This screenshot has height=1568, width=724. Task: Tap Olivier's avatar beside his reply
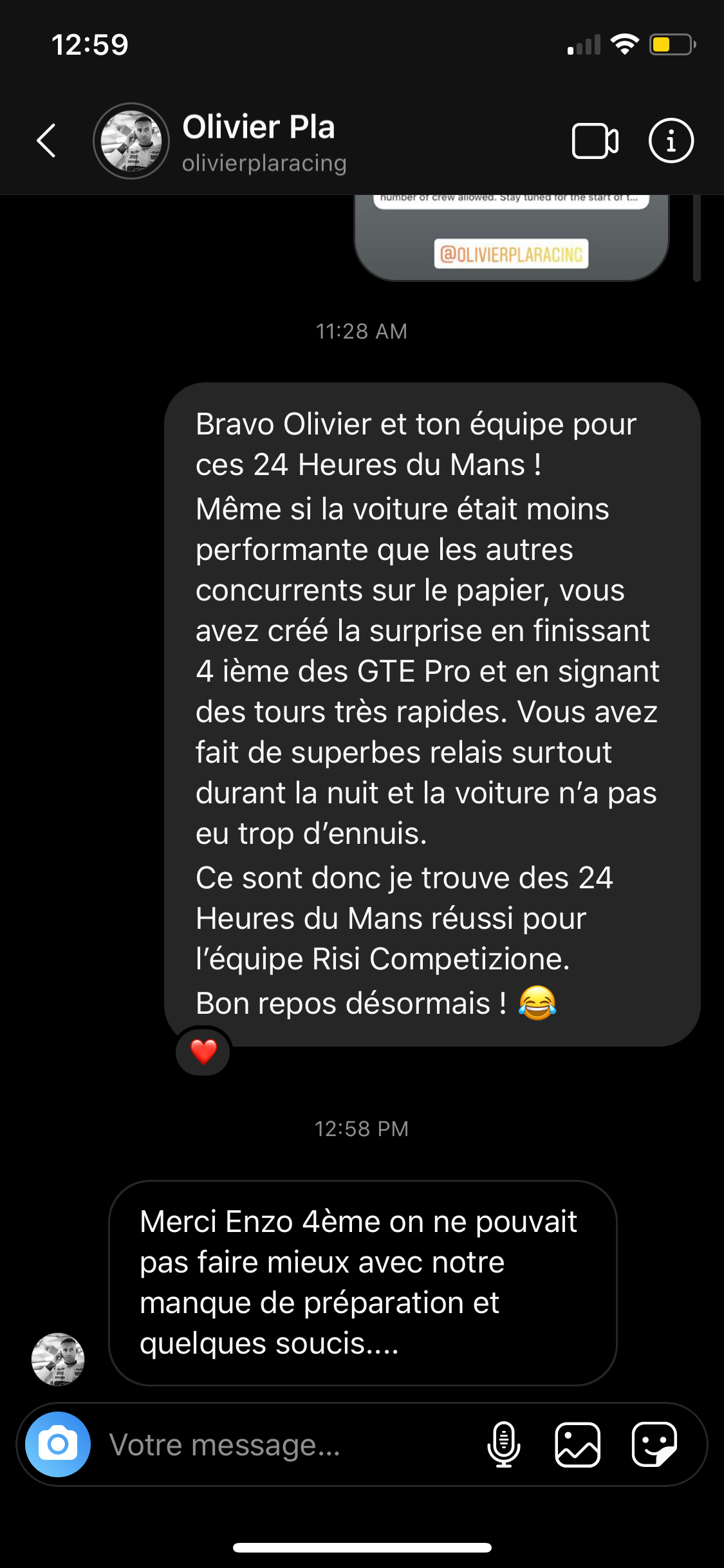tap(58, 1358)
